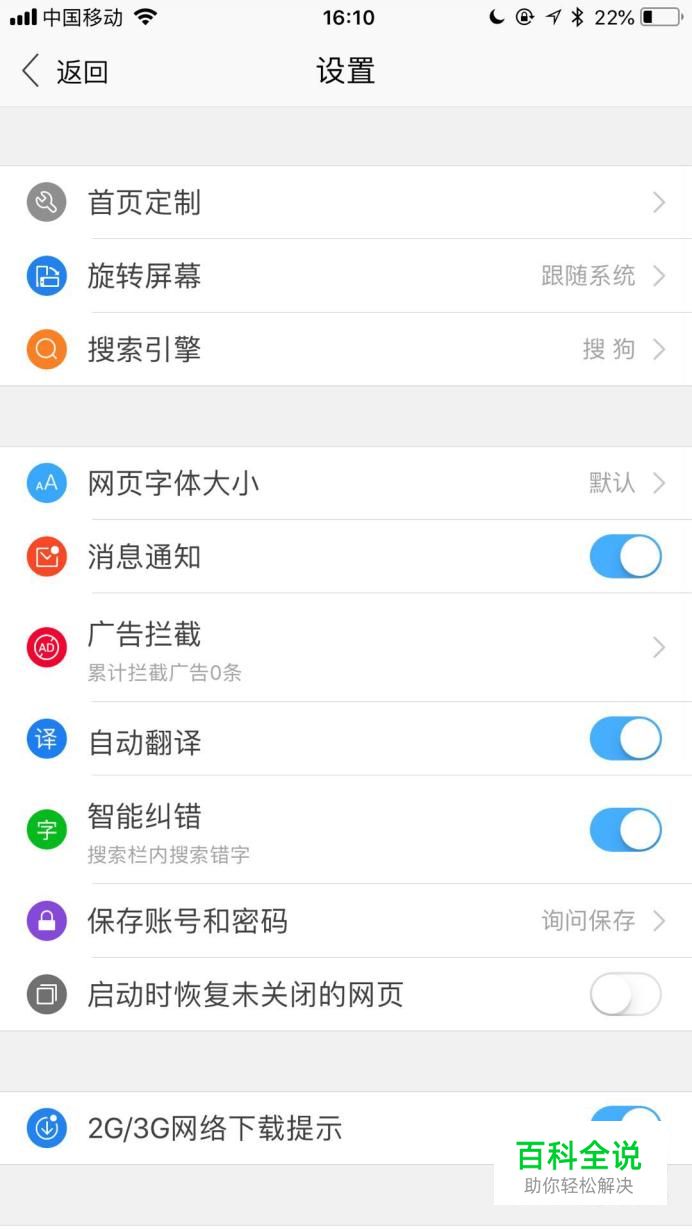Open 旋转屏幕 setting

click(x=346, y=276)
